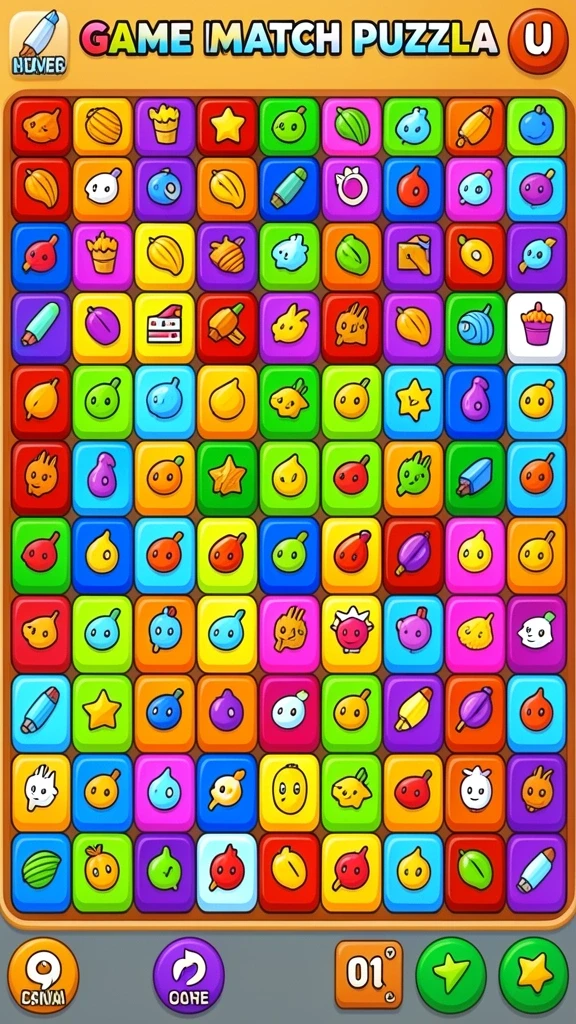Tap the green button with the green star

click(451, 975)
